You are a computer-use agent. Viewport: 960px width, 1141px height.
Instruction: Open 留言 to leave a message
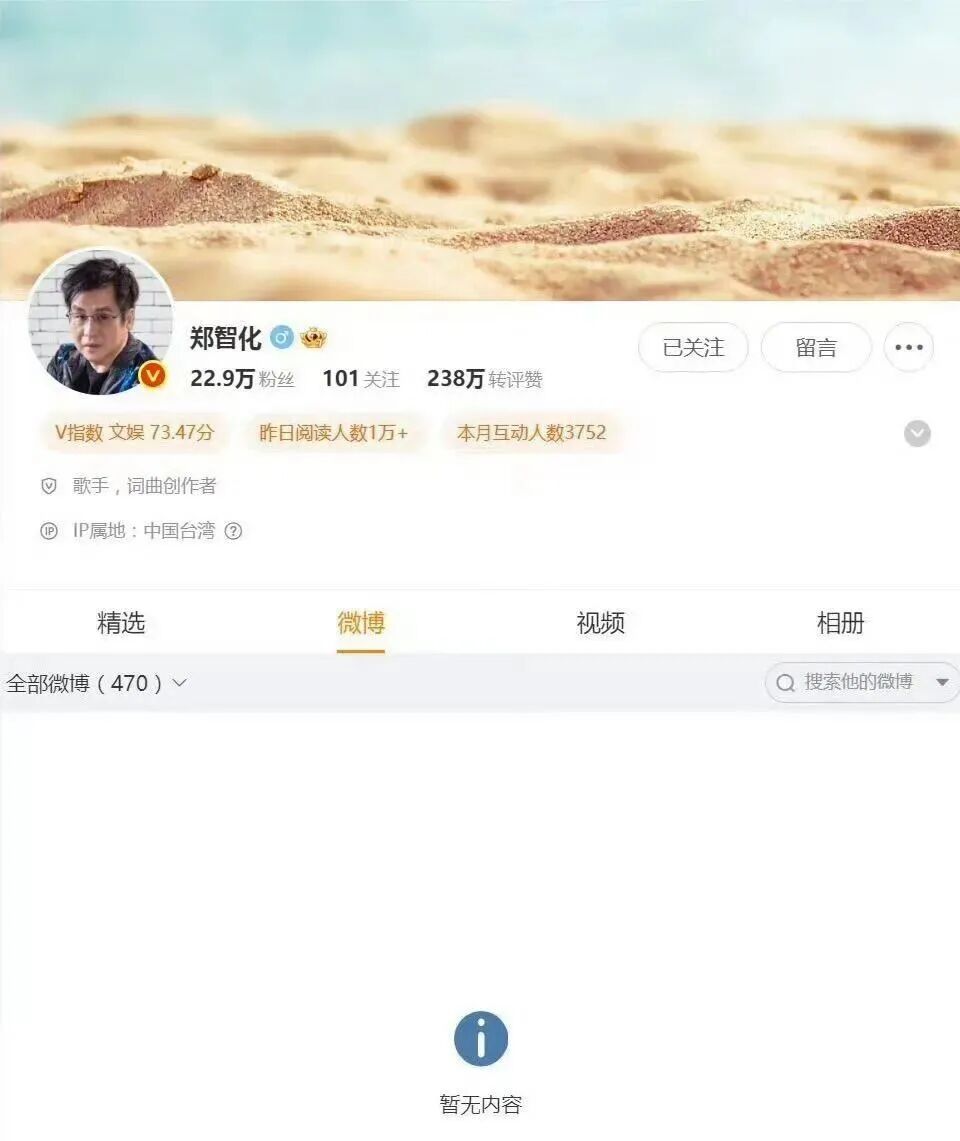tap(816, 348)
